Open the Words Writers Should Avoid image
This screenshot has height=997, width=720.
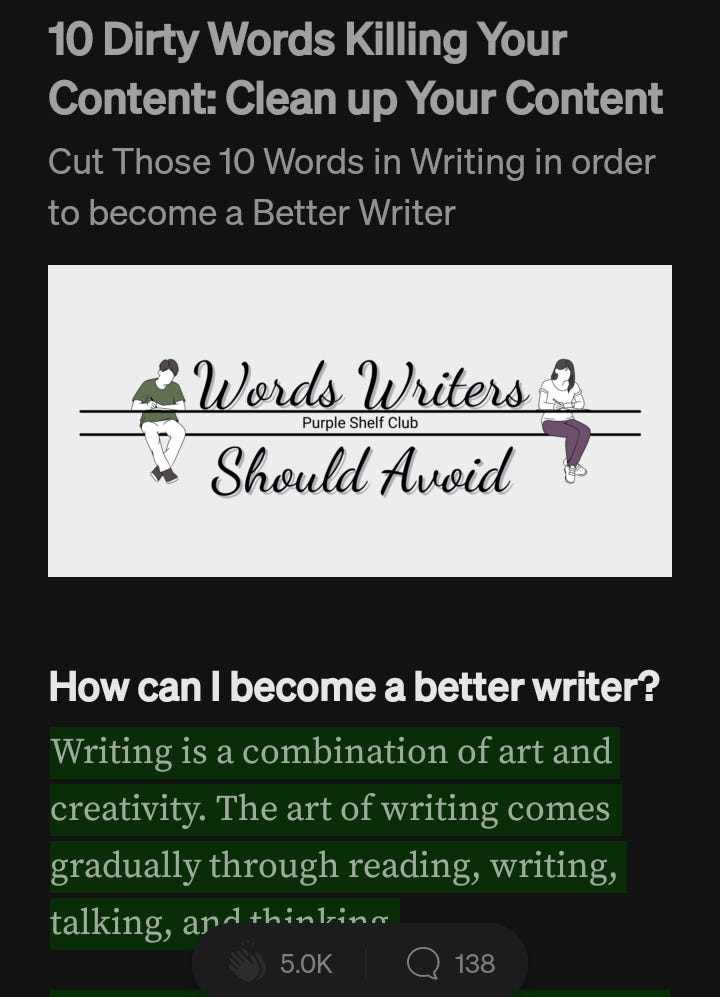click(360, 421)
